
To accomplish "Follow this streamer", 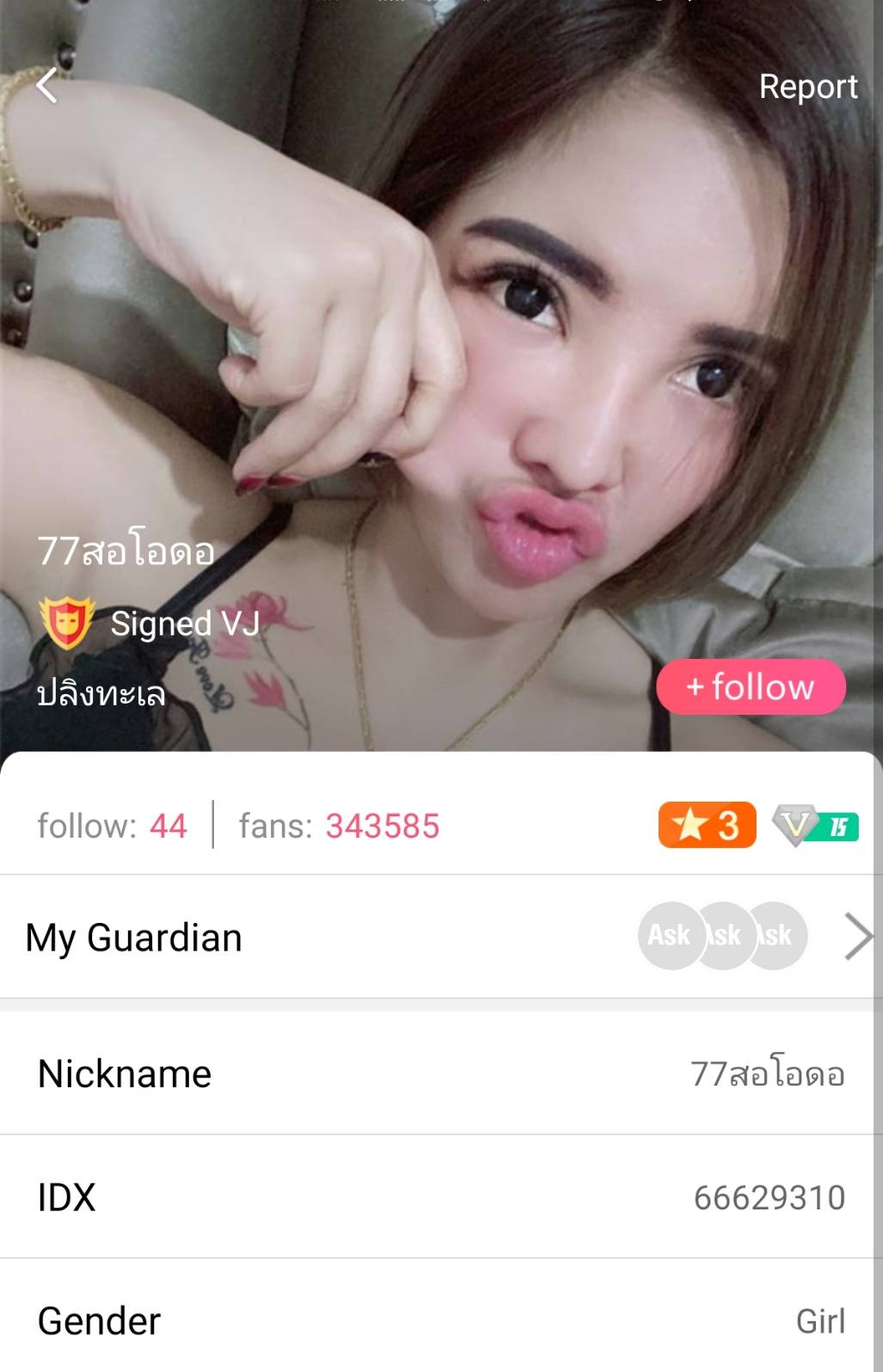I will coord(751,686).
